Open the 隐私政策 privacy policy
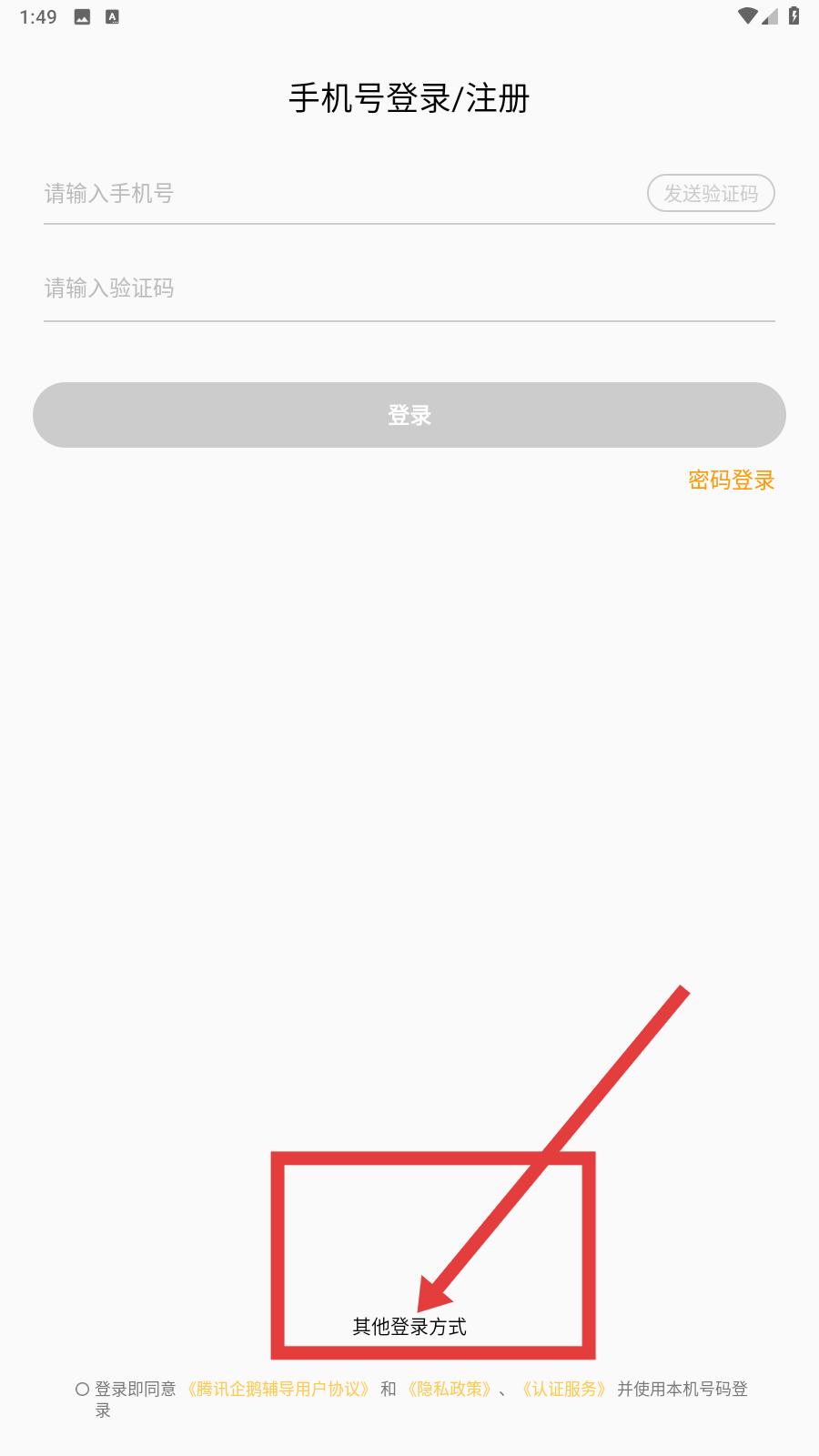819x1456 pixels. click(450, 1390)
